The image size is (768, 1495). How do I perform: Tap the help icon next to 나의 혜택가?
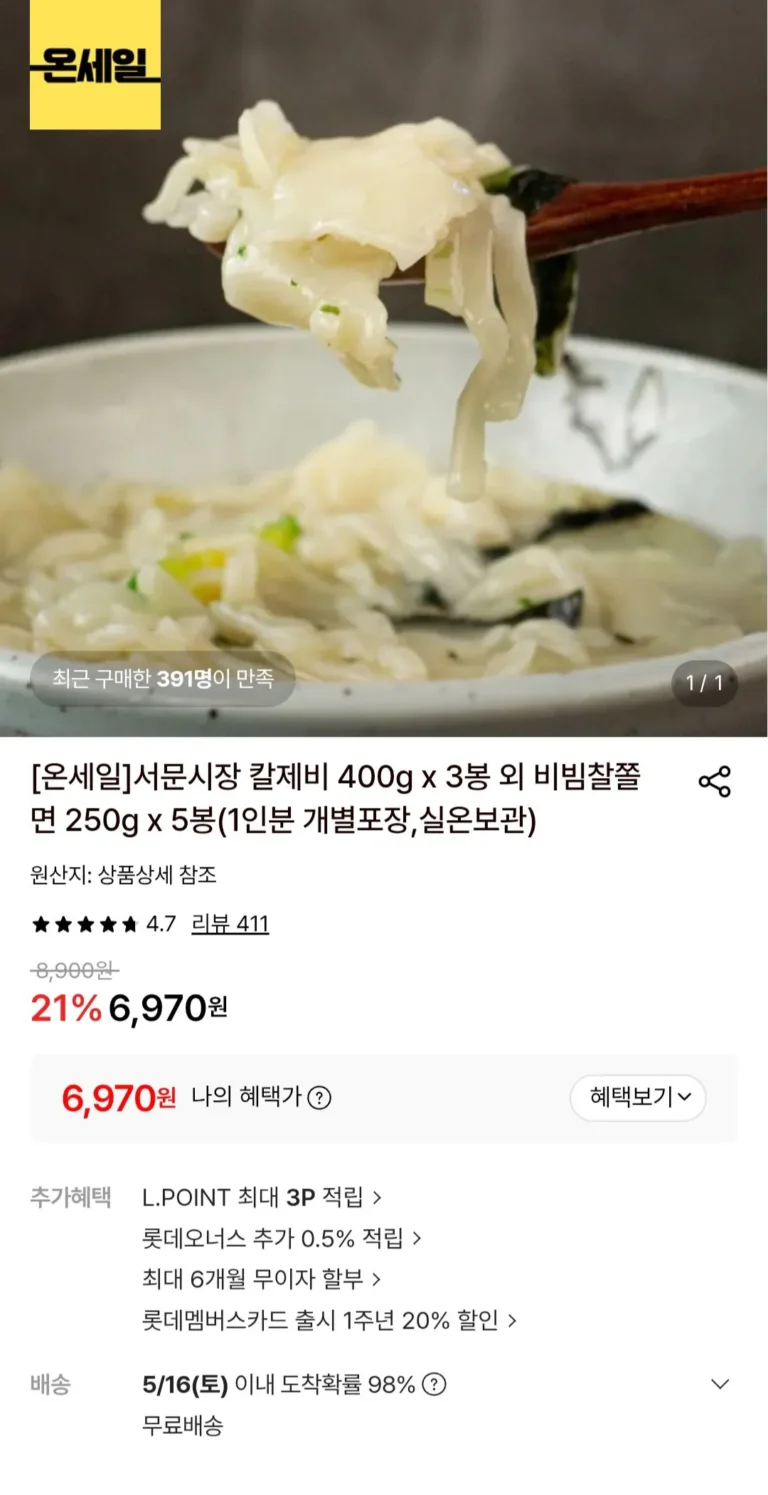click(x=319, y=1098)
